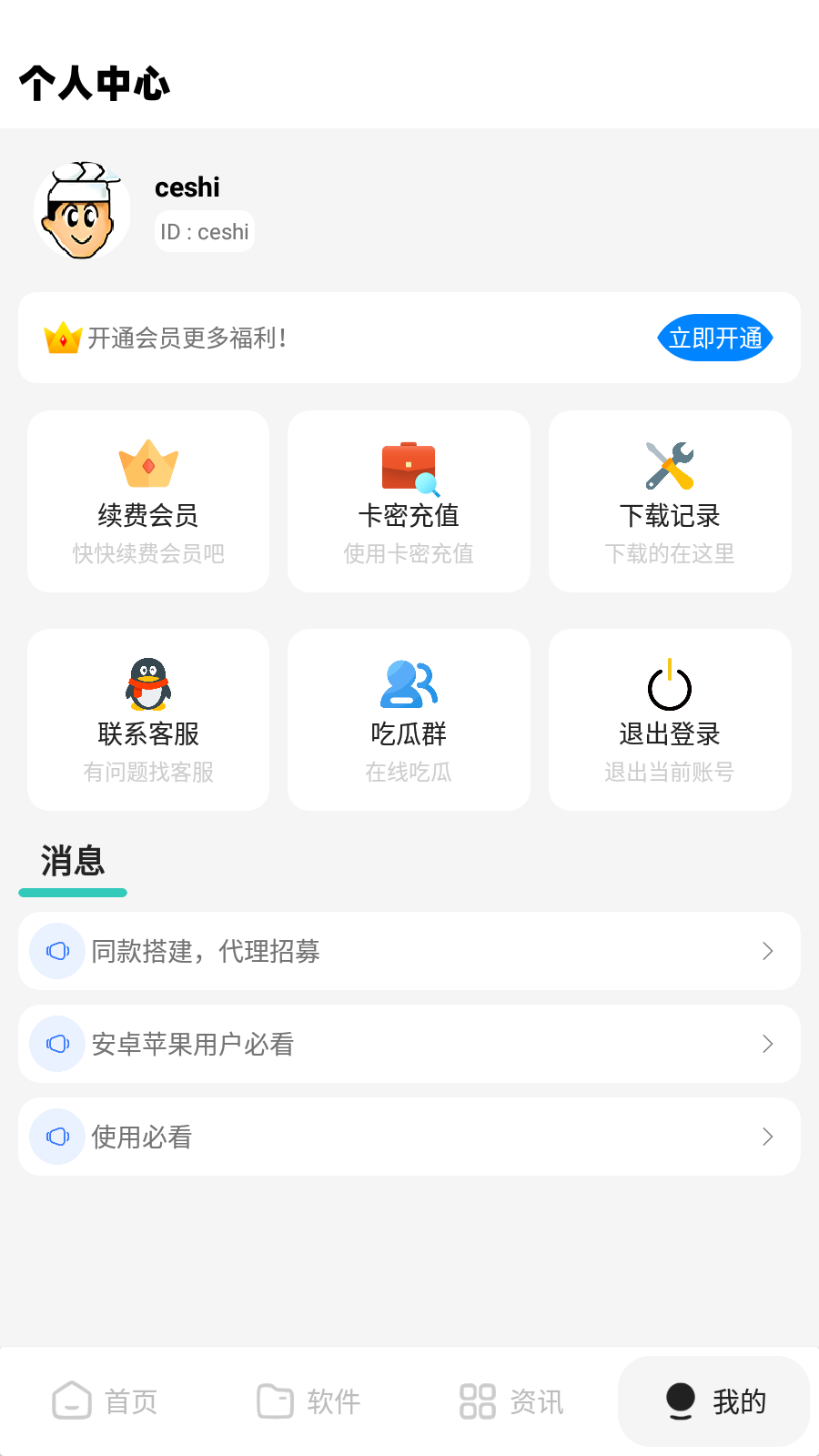
Task: Click the speaker icon beside 使用必看
Action: 57,1136
